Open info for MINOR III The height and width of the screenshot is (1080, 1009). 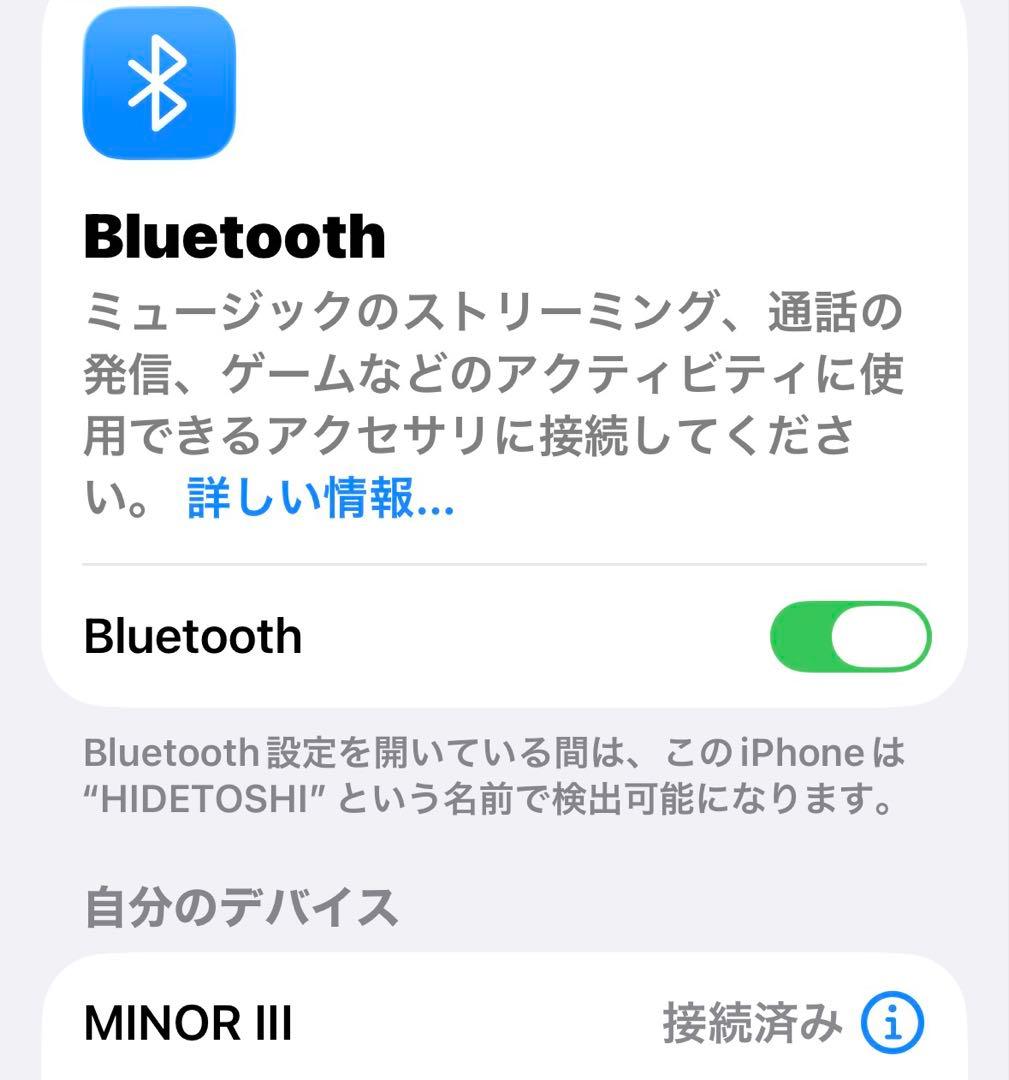893,1023
